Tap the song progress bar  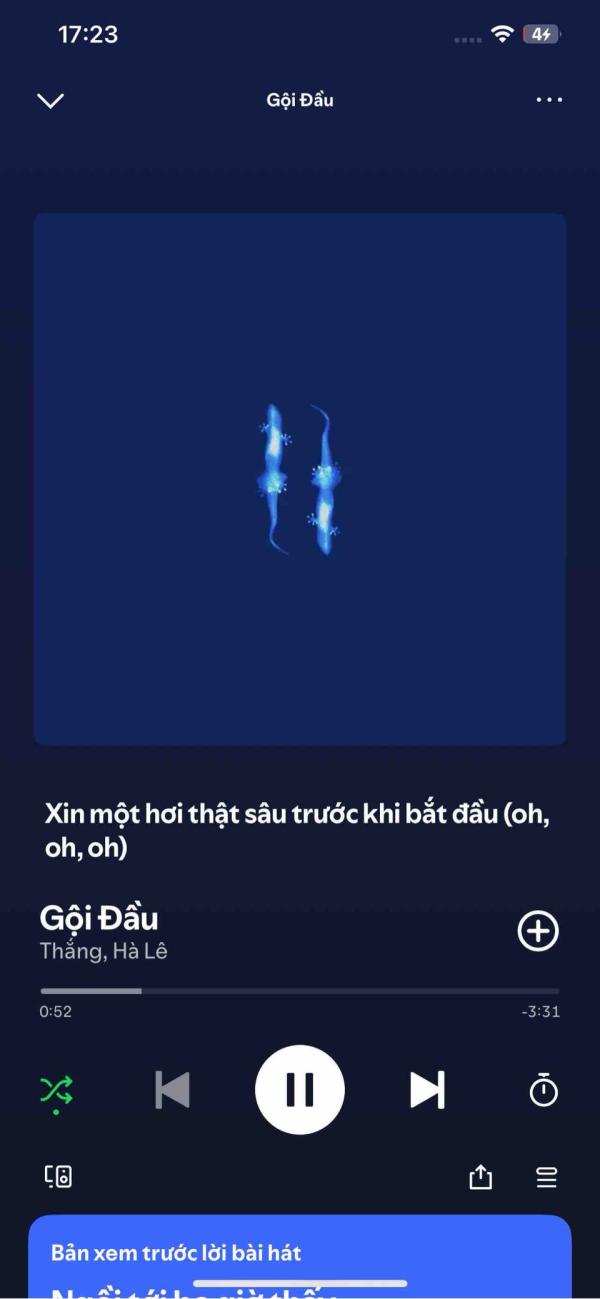(x=300, y=991)
